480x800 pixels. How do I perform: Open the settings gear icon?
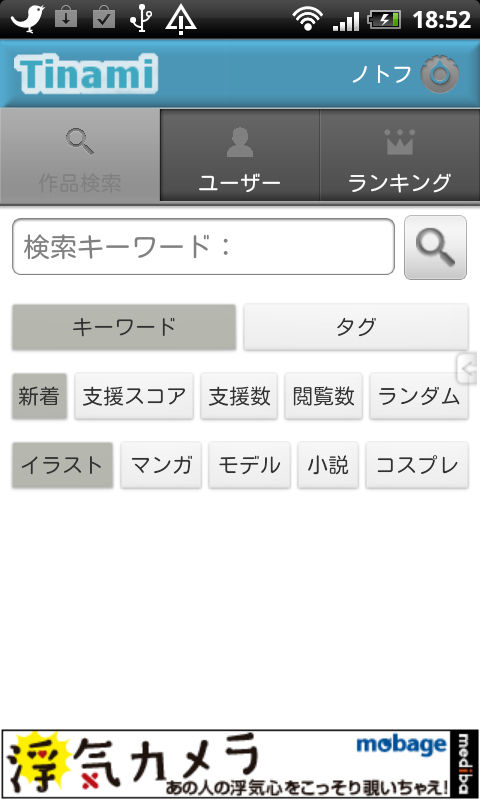pos(439,74)
